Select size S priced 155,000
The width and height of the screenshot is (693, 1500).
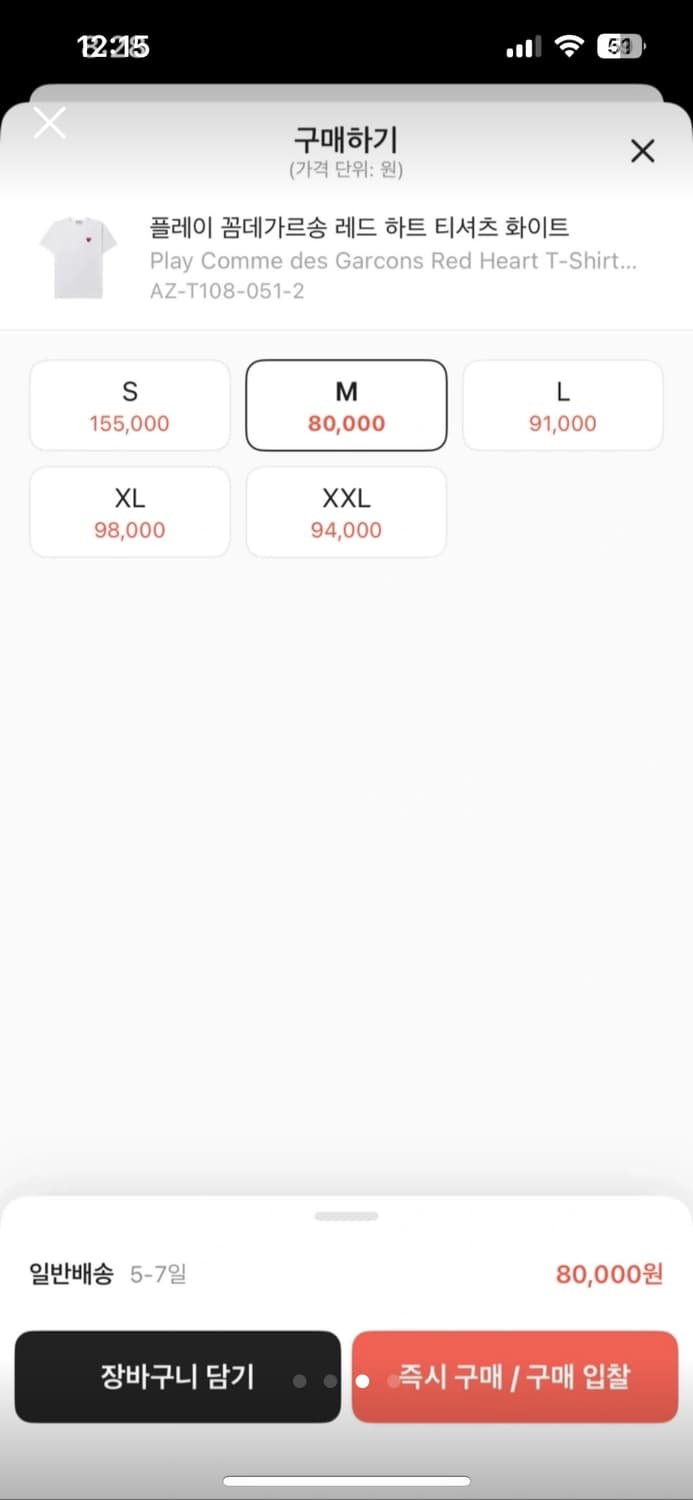[130, 405]
